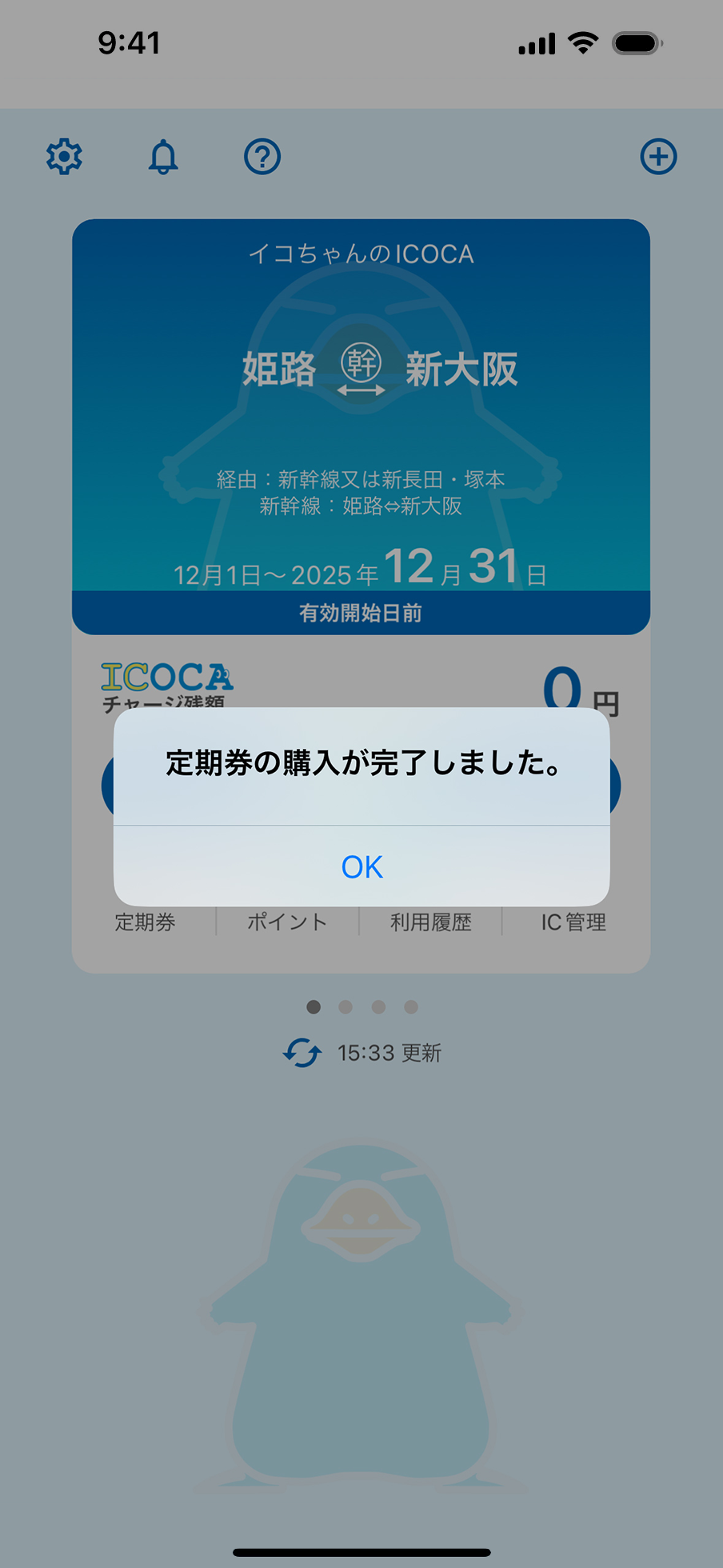Open the notification bell icon

click(163, 157)
